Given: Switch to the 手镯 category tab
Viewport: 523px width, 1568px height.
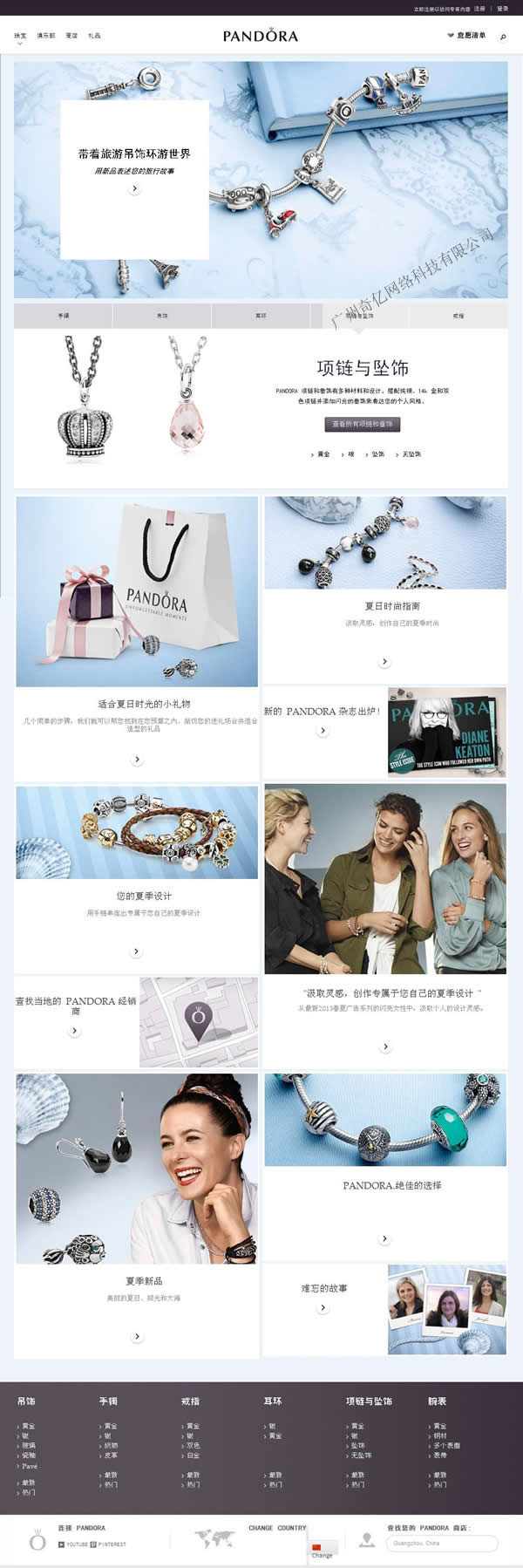Looking at the screenshot, I should pos(63,316).
